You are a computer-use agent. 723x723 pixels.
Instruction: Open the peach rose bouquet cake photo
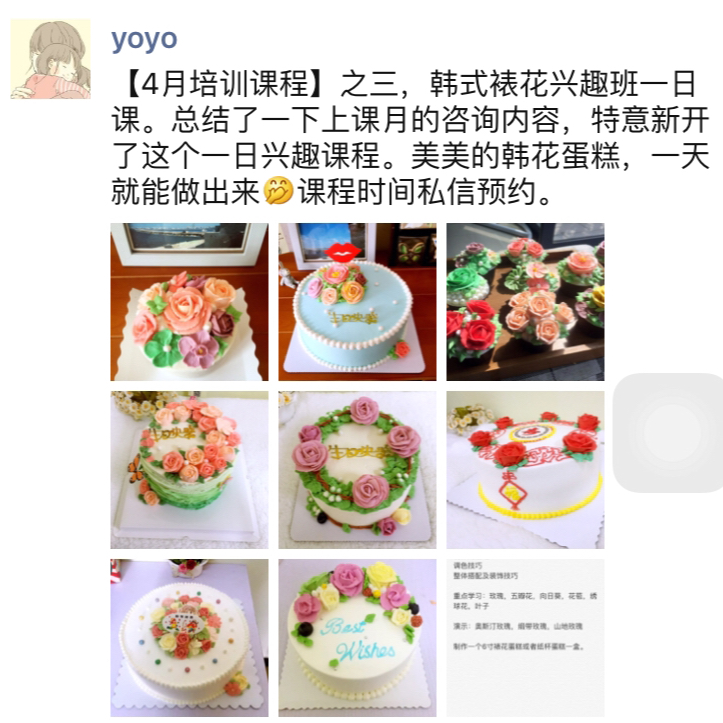click(189, 302)
